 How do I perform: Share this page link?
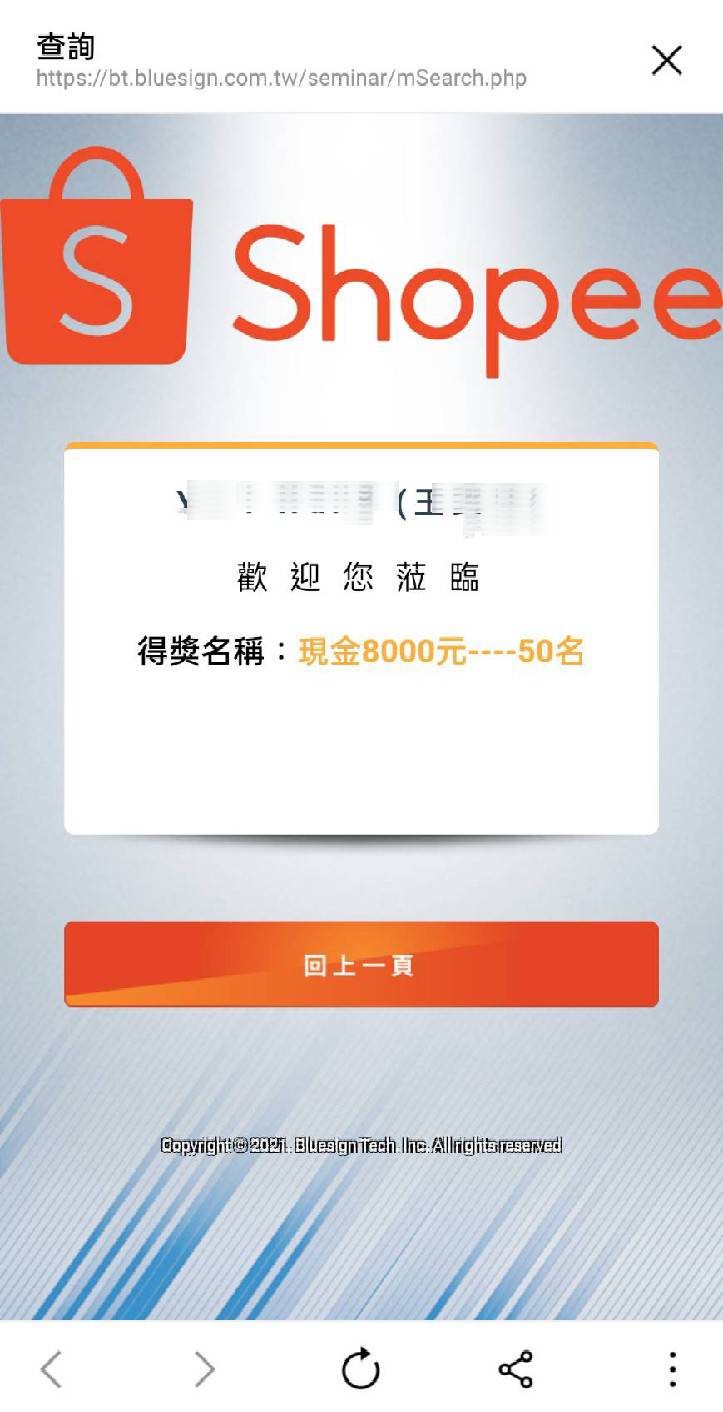click(x=515, y=1368)
